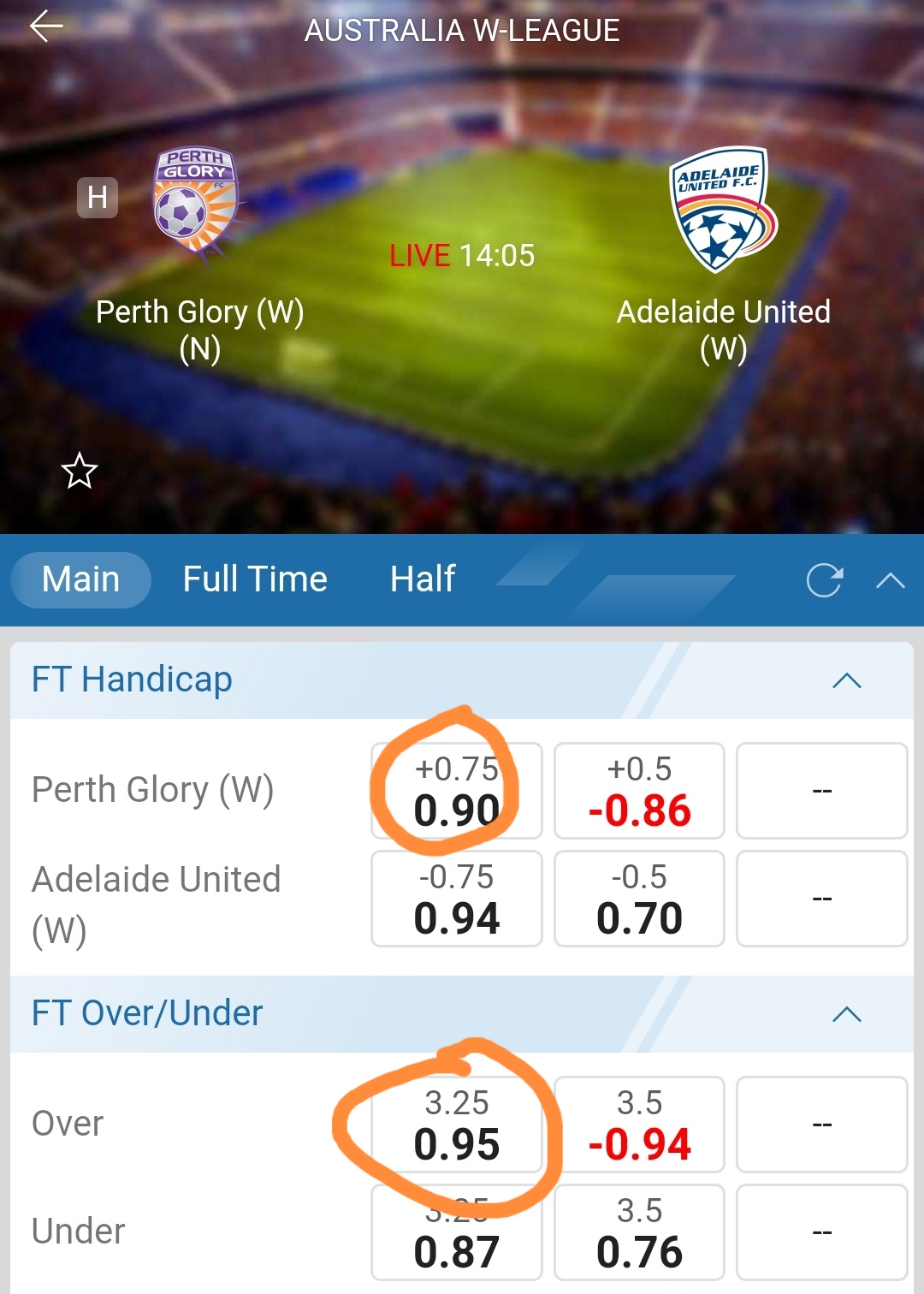Open the Half tab

(x=423, y=579)
